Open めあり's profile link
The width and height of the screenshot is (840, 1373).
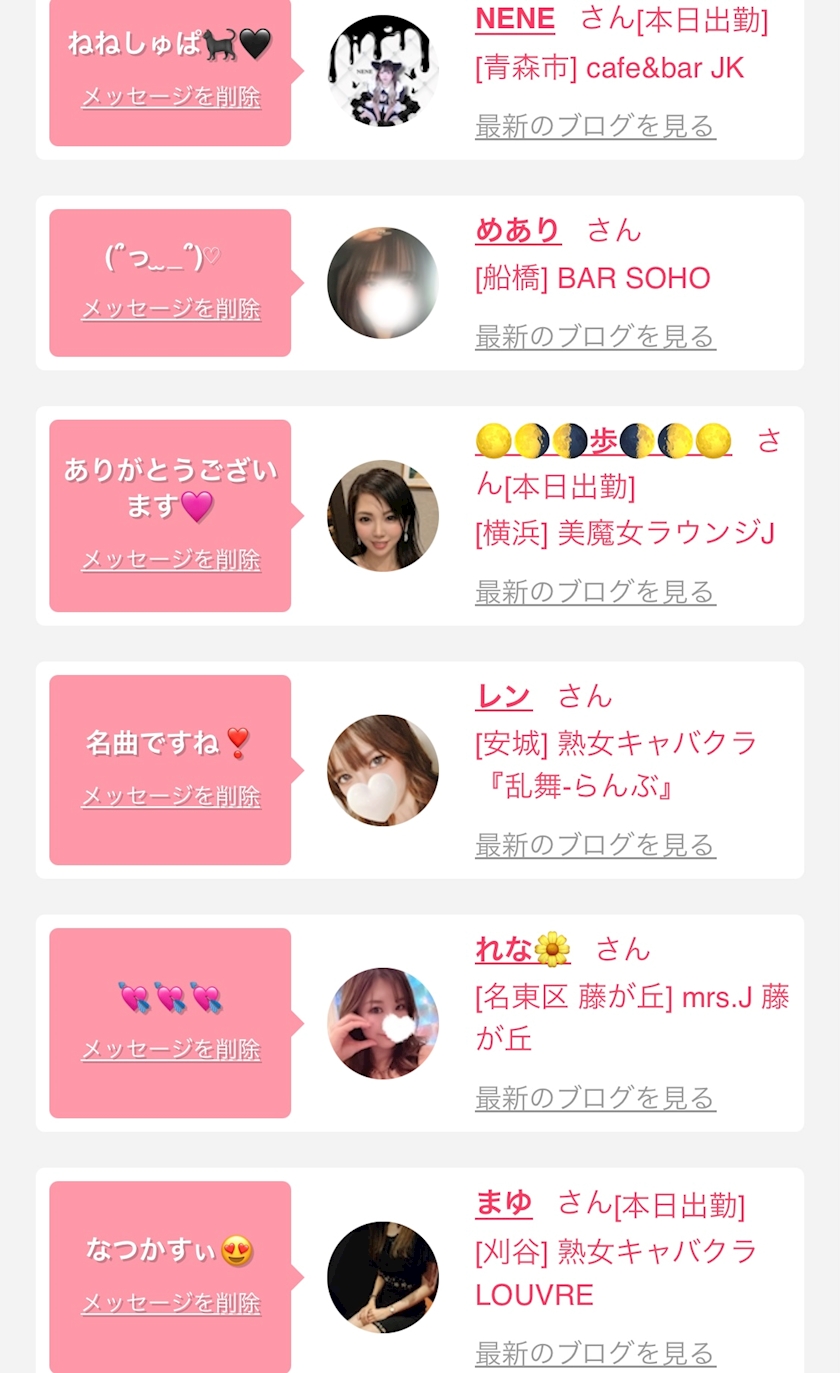point(517,230)
